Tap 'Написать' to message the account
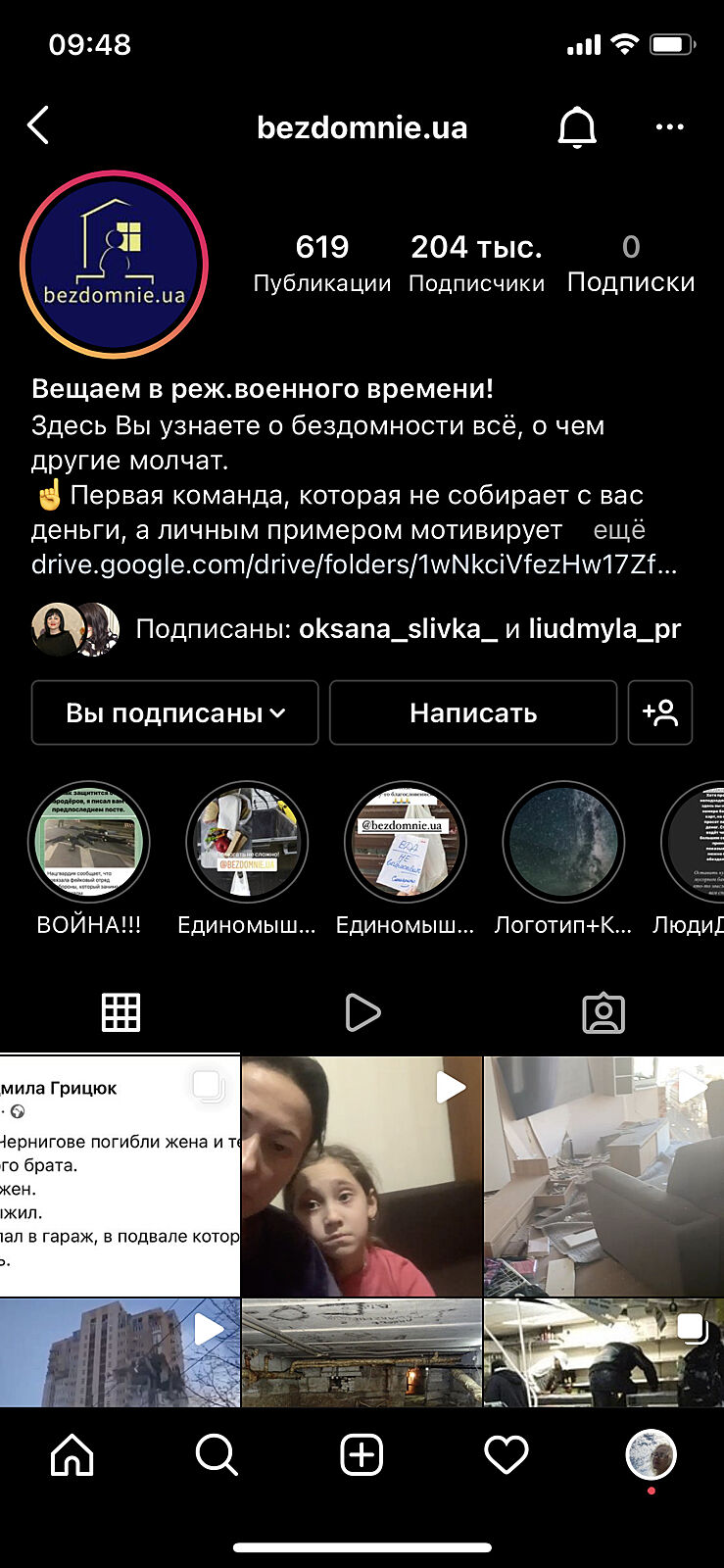This screenshot has height=1568, width=724. pos(473,713)
